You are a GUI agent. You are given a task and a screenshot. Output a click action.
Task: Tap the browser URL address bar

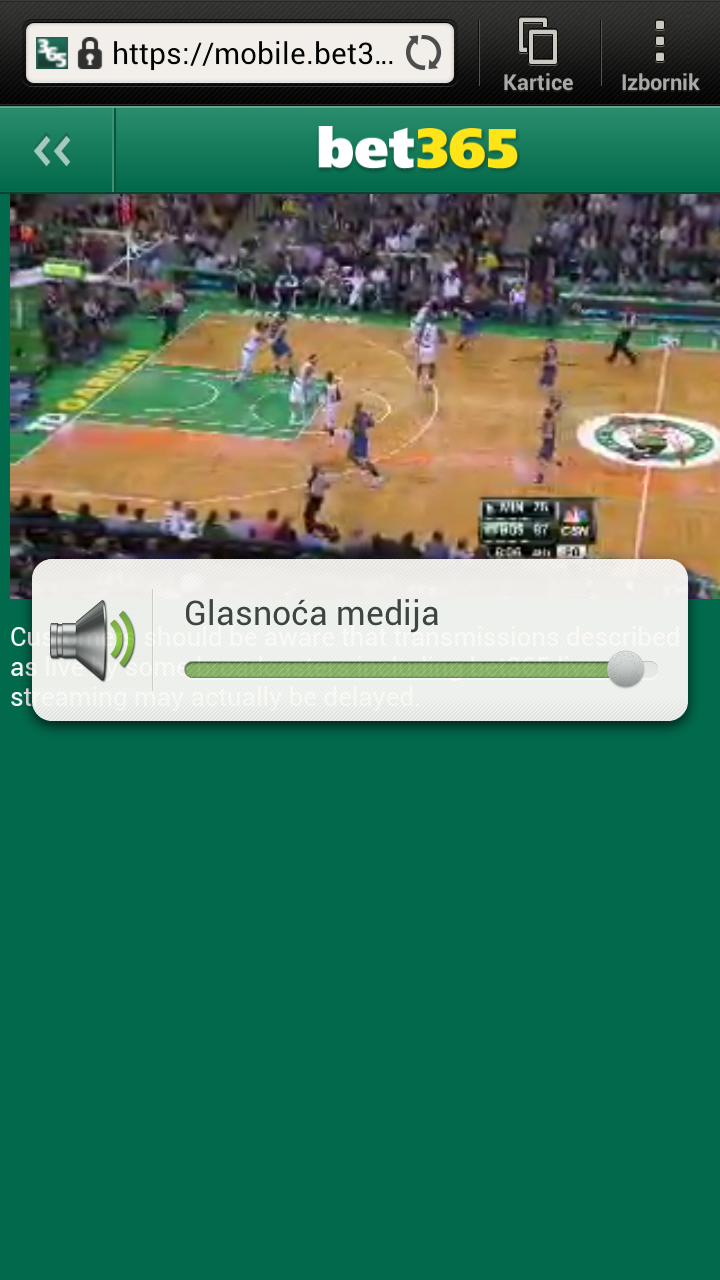[240, 53]
